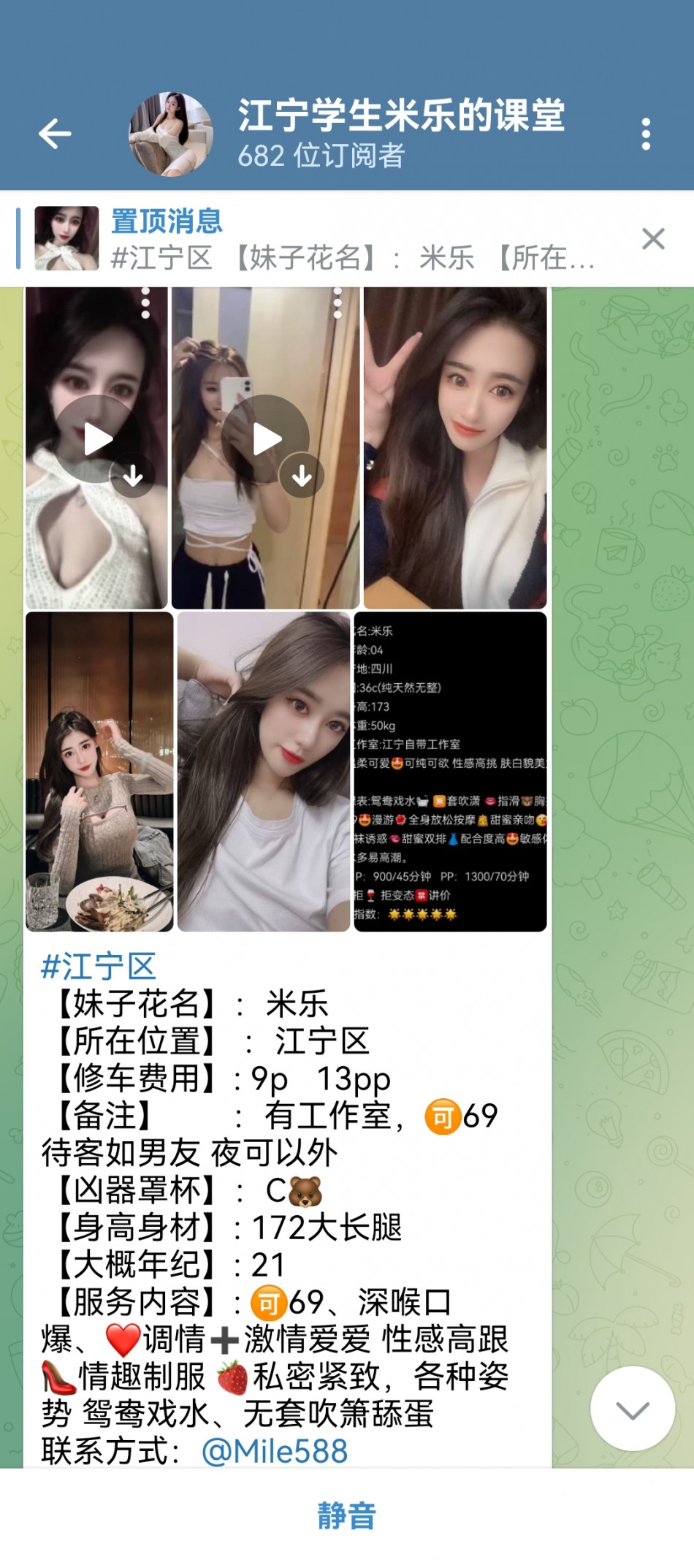Open the #江宁区 hashtag
This screenshot has height=1568, width=694.
tap(98, 966)
